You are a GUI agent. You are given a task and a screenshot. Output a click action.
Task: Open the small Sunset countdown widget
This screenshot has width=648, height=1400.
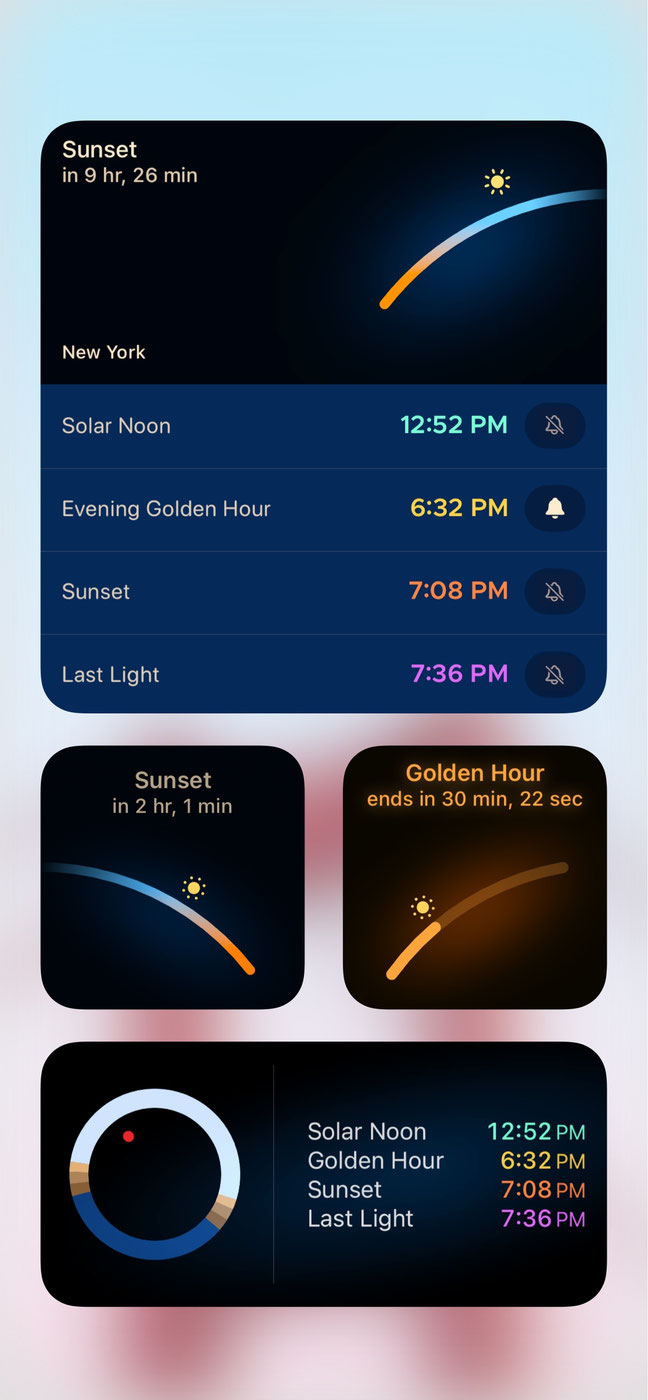pos(172,877)
